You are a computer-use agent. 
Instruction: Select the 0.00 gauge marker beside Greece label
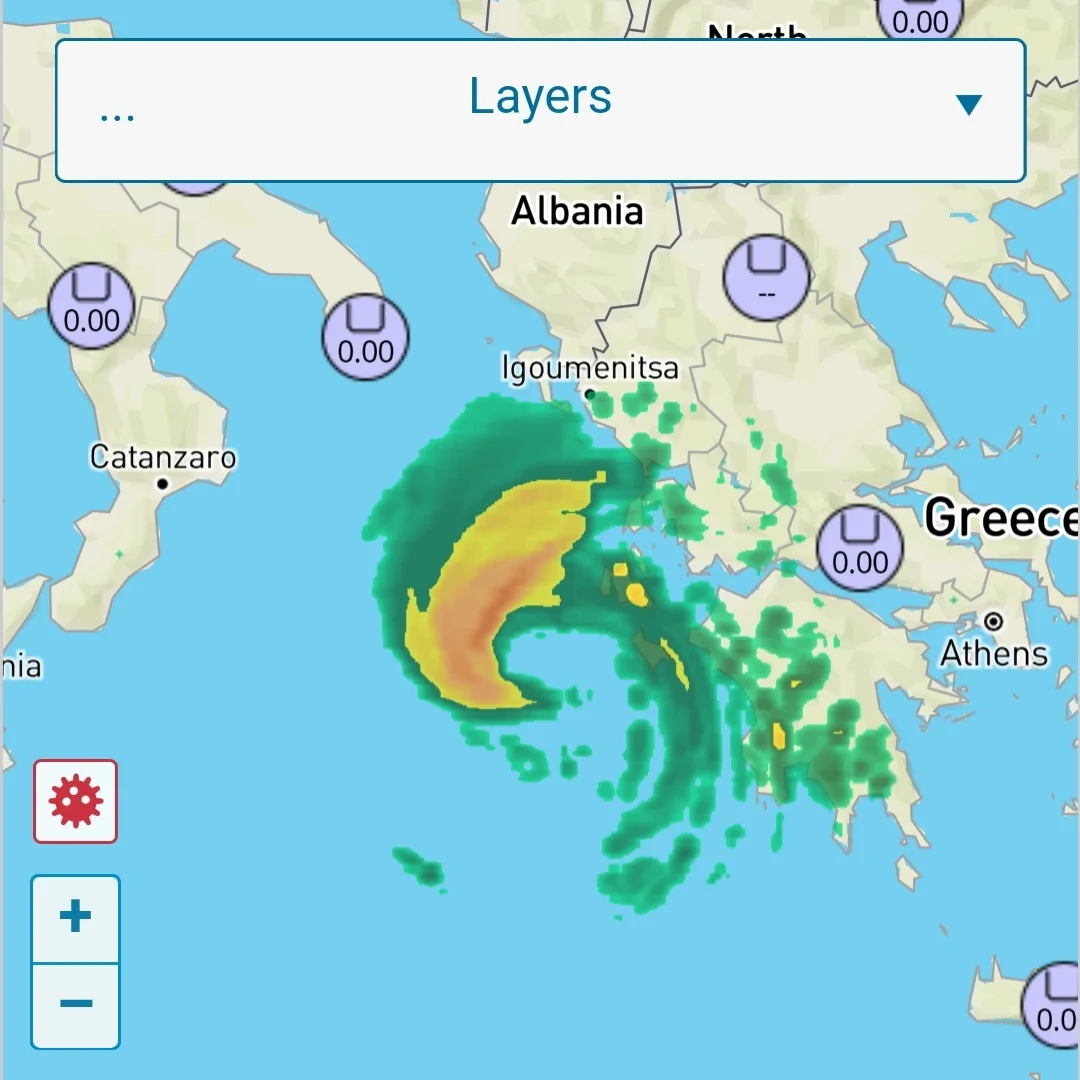tap(859, 548)
